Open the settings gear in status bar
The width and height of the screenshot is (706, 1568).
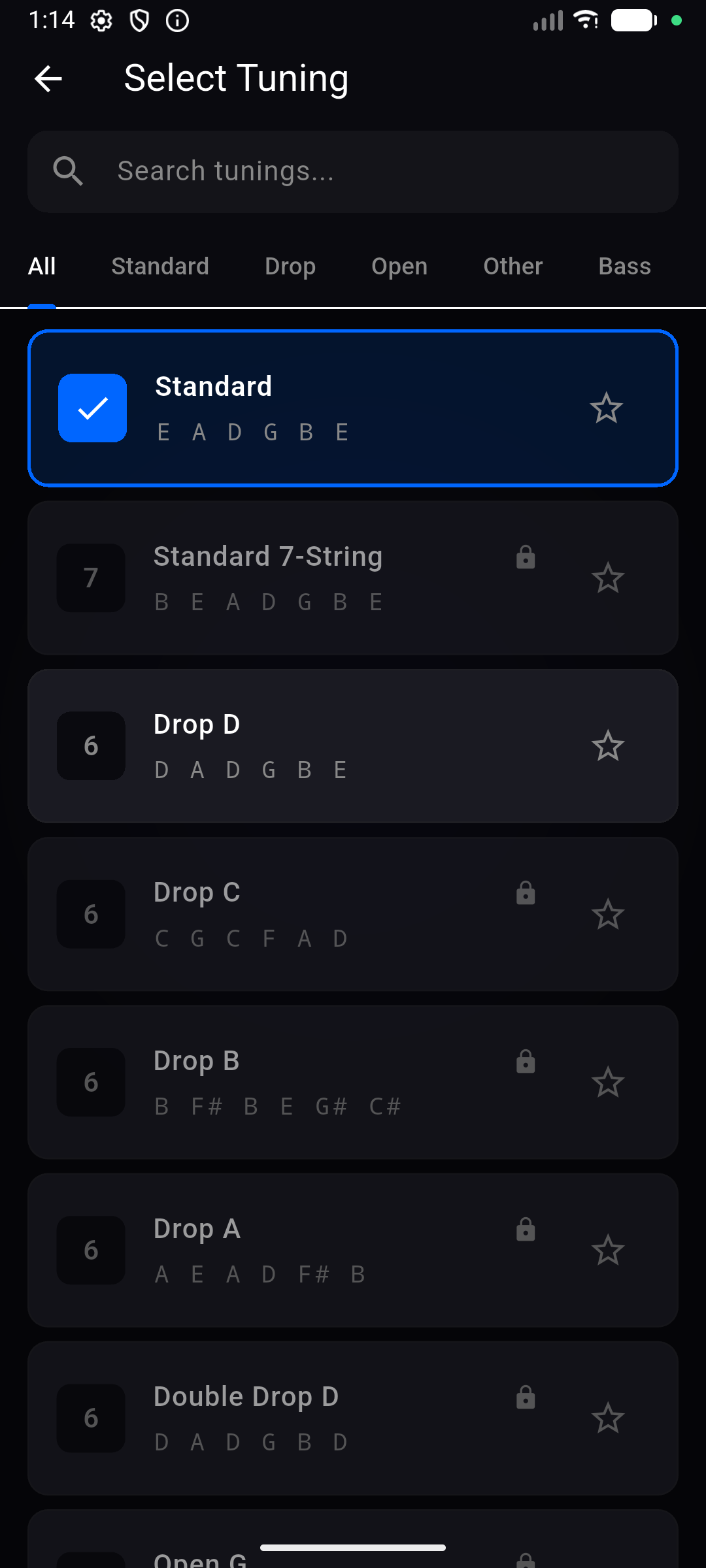tap(101, 20)
